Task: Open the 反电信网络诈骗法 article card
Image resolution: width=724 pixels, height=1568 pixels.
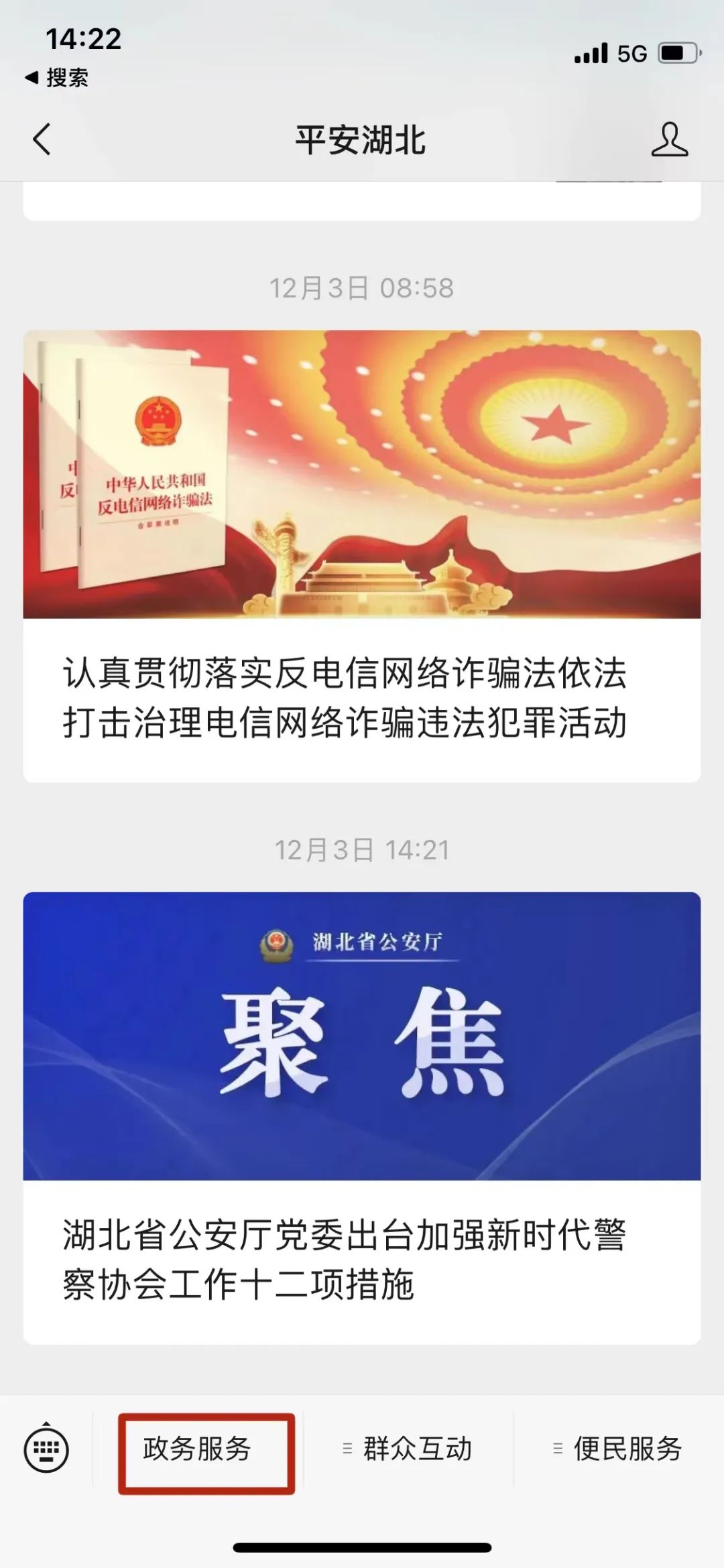Action: (362, 555)
